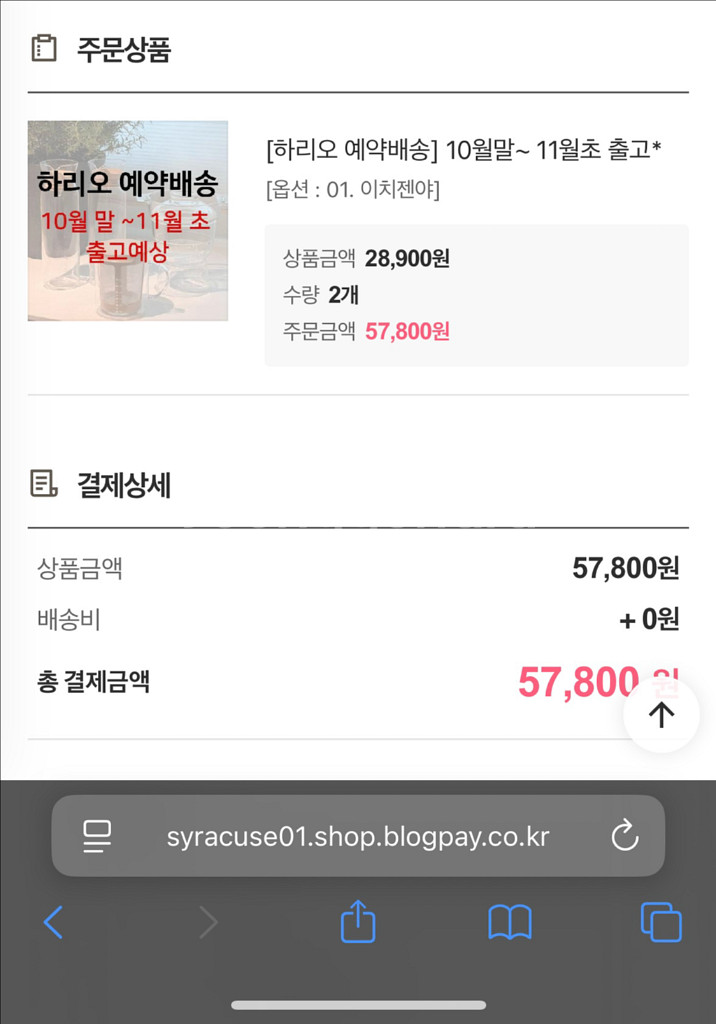Share this page from Safari toolbar
Screen dimensions: 716x1024
(358, 922)
